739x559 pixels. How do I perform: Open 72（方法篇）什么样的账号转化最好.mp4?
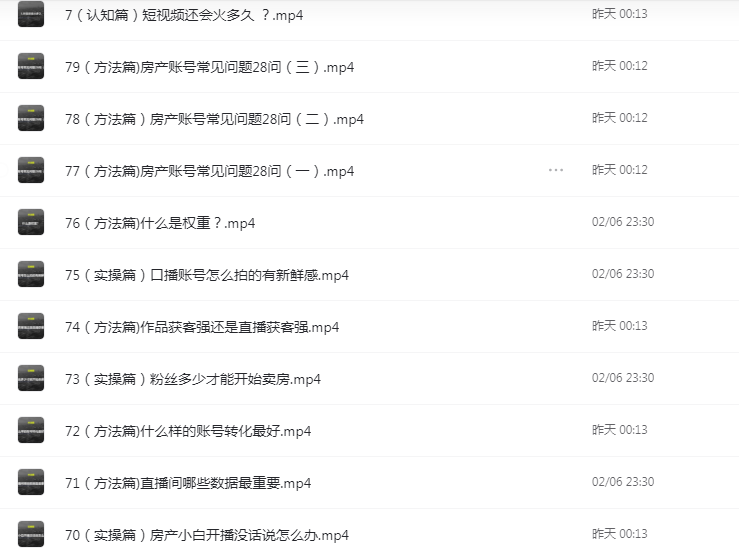[x=188, y=431]
